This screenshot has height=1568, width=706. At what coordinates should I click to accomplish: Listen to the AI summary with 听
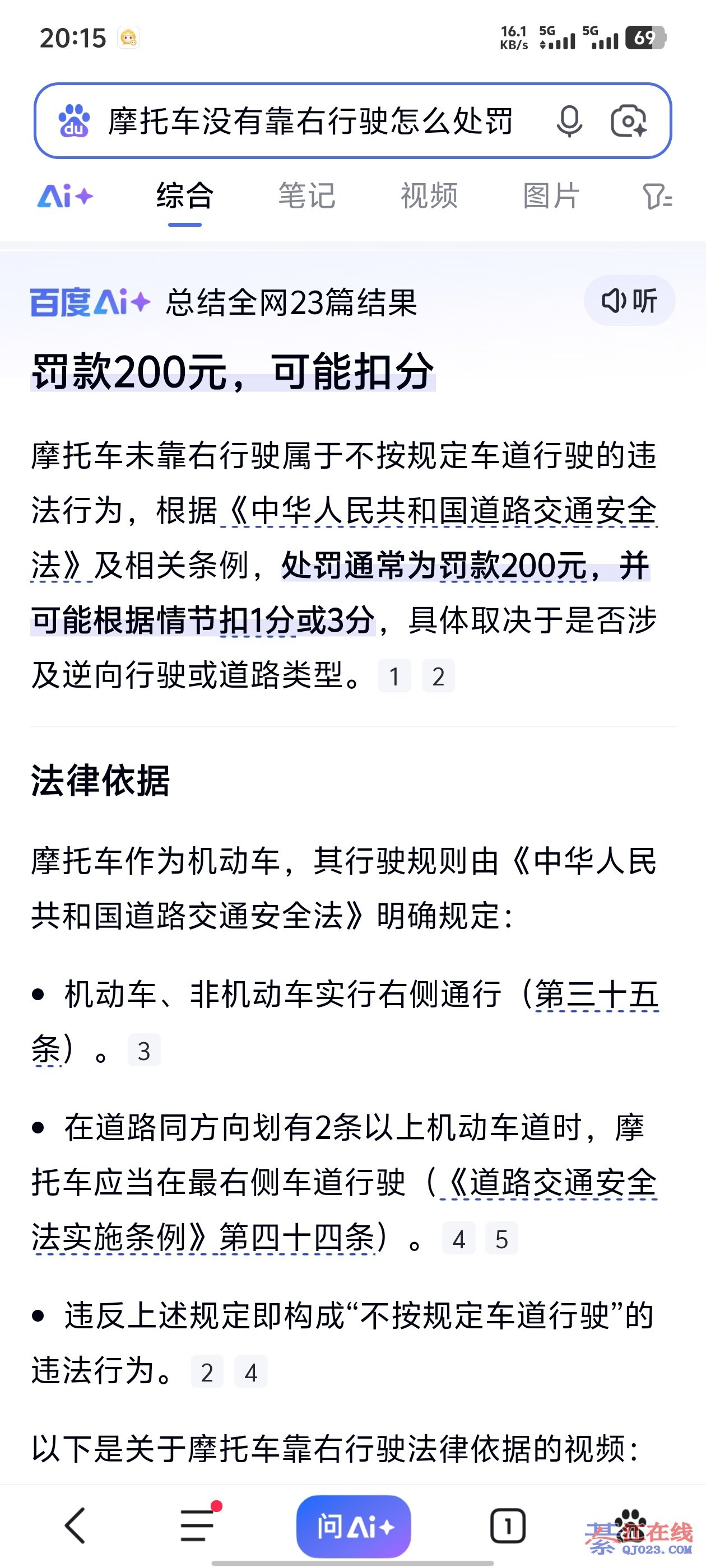click(x=629, y=301)
